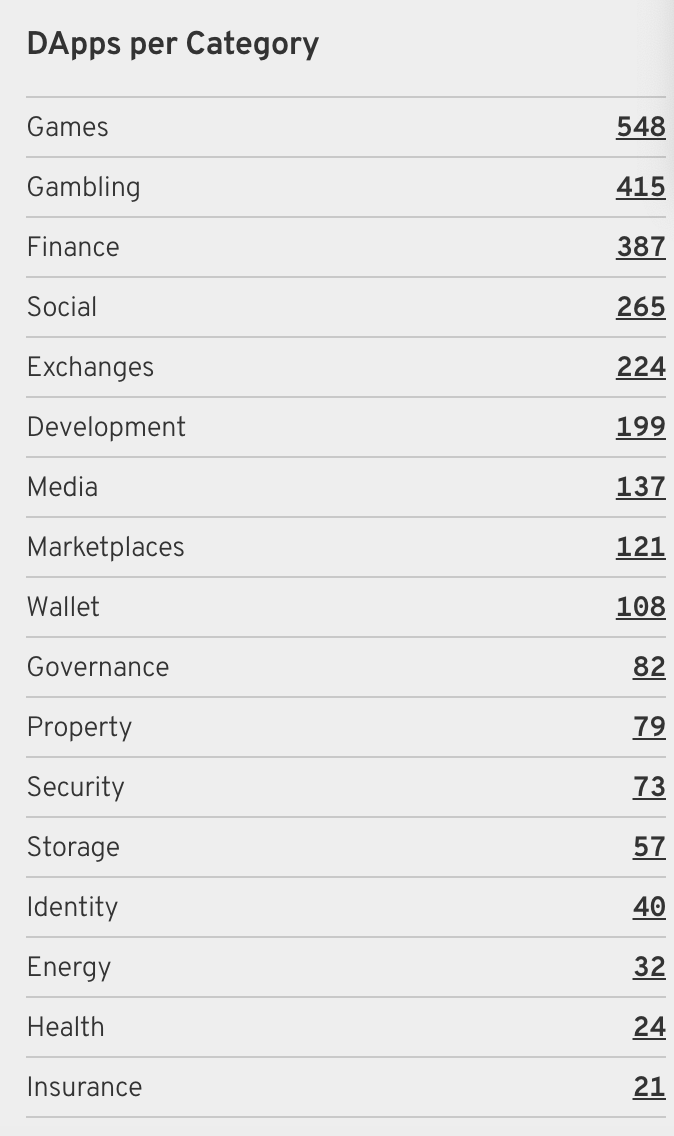
Task: Open the Media count link 137
Action: (641, 487)
